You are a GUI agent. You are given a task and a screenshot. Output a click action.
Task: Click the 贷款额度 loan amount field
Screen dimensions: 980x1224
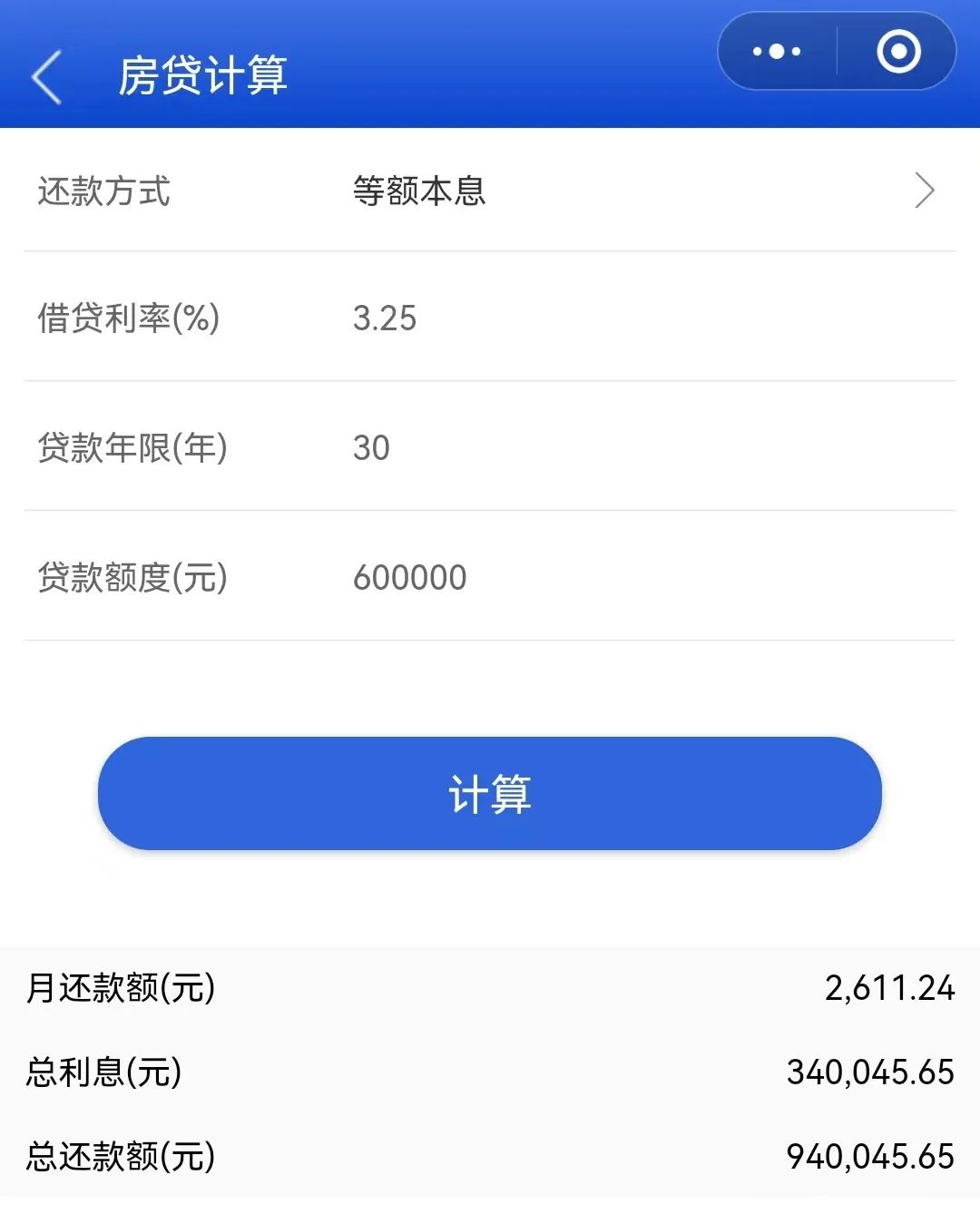point(130,578)
